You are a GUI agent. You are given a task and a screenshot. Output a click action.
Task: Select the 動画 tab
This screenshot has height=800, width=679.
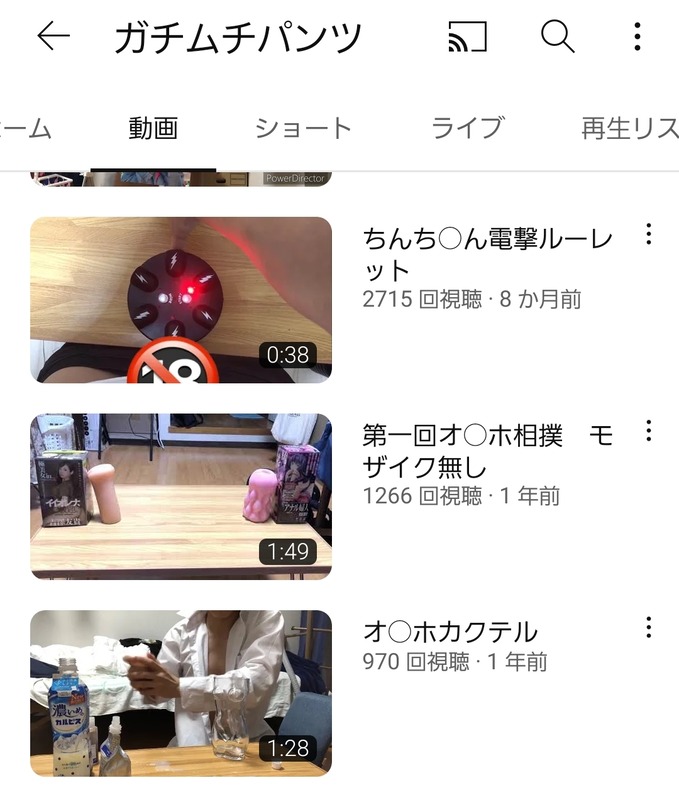click(153, 128)
